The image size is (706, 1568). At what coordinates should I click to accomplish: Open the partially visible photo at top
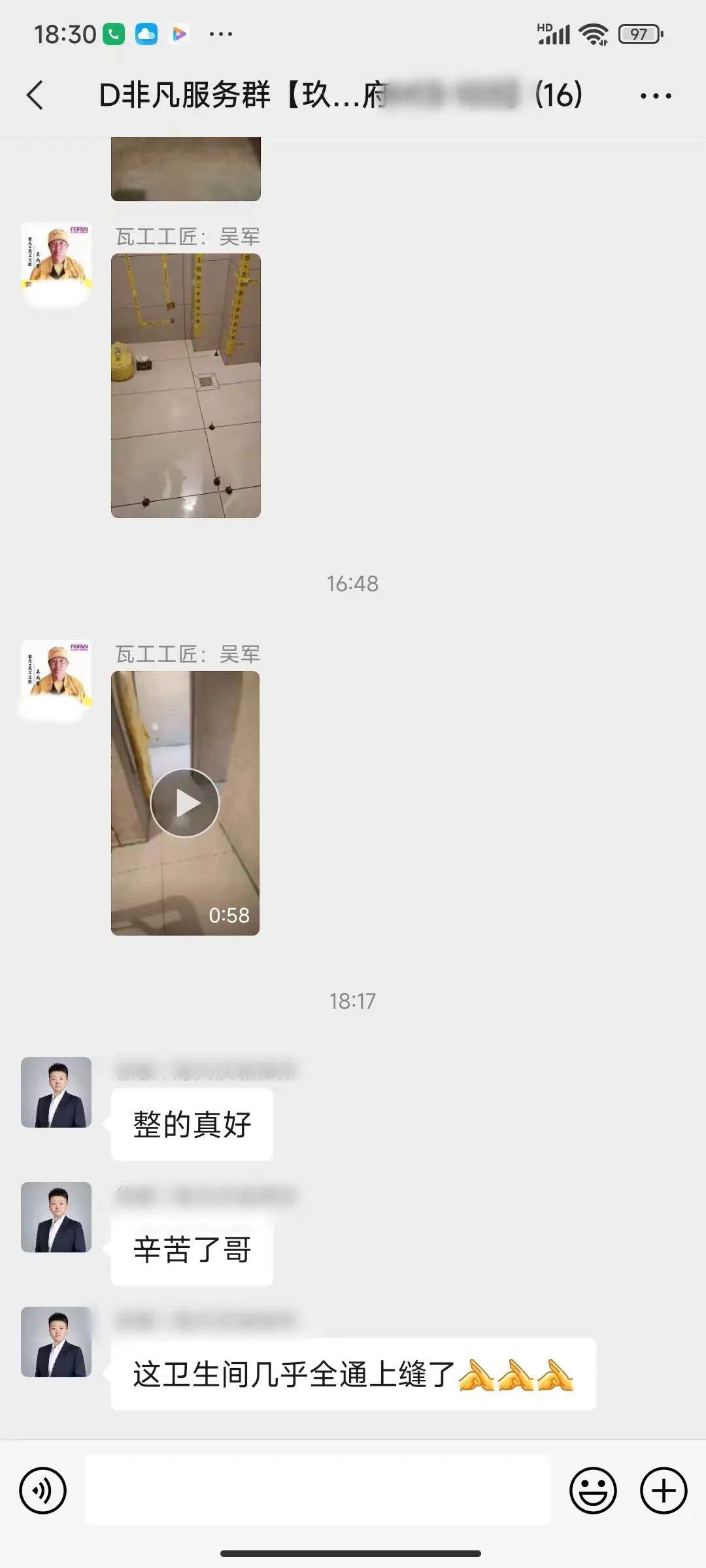coord(186,169)
